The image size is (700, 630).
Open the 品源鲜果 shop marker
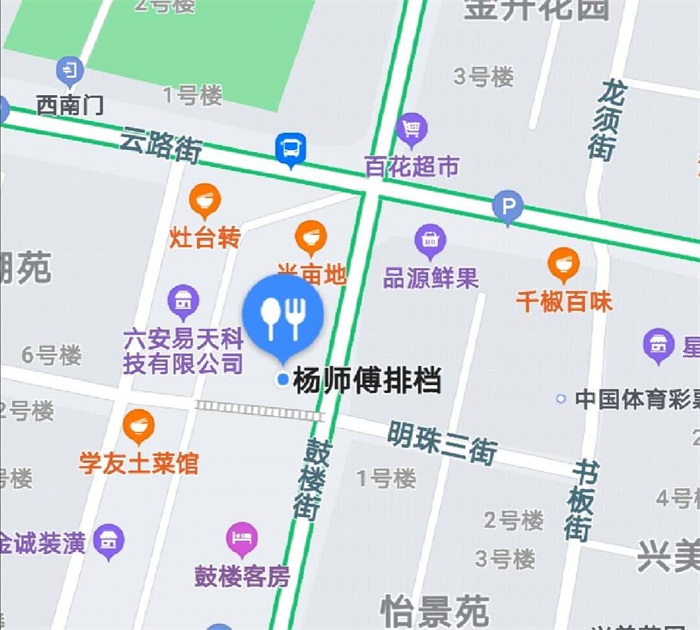tap(430, 241)
